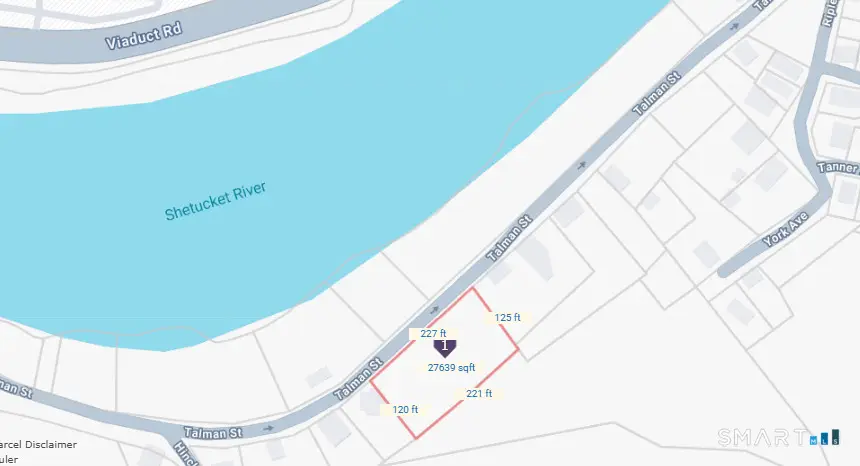Select the Ruler tool link
Viewport: 860px width, 466px height.
point(9,460)
